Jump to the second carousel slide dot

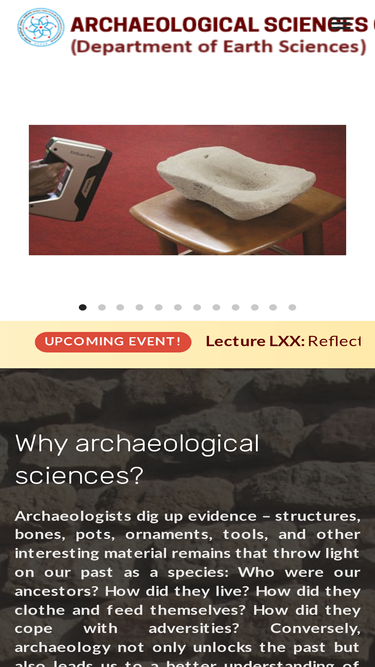tap(102, 308)
